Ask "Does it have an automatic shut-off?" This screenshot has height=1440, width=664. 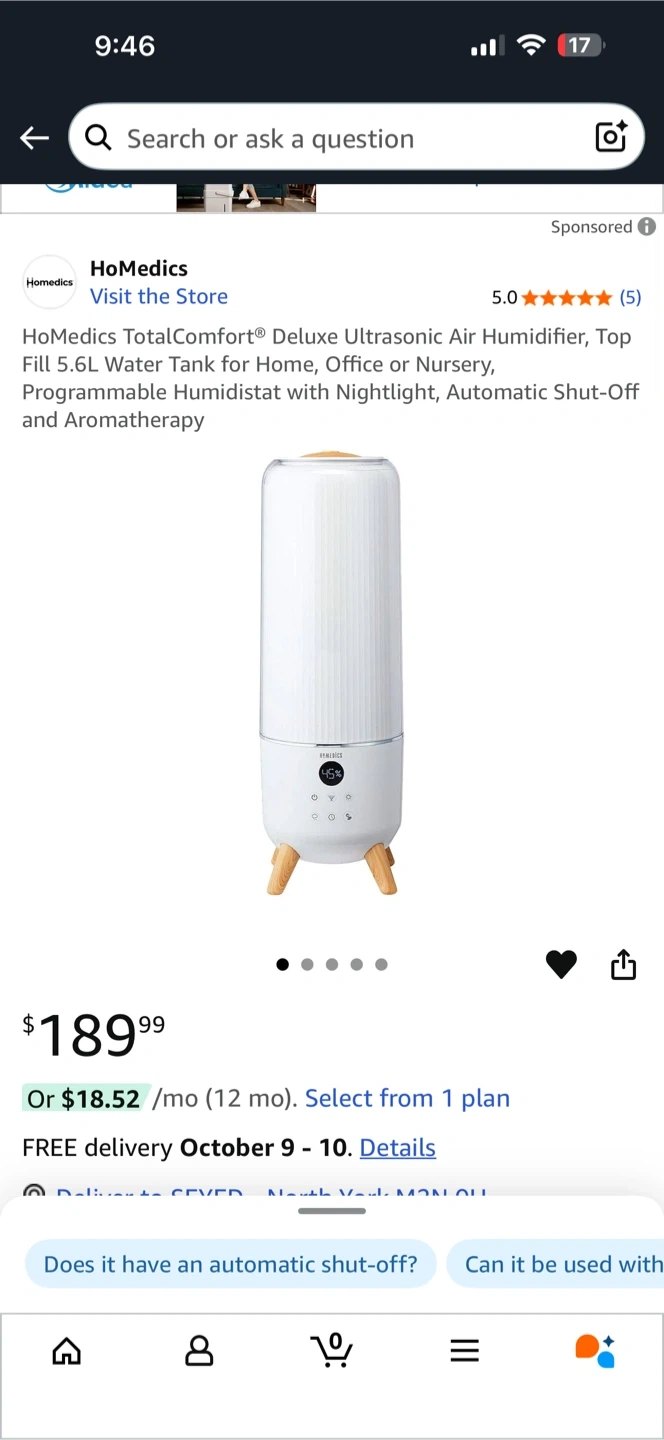pos(230,1264)
